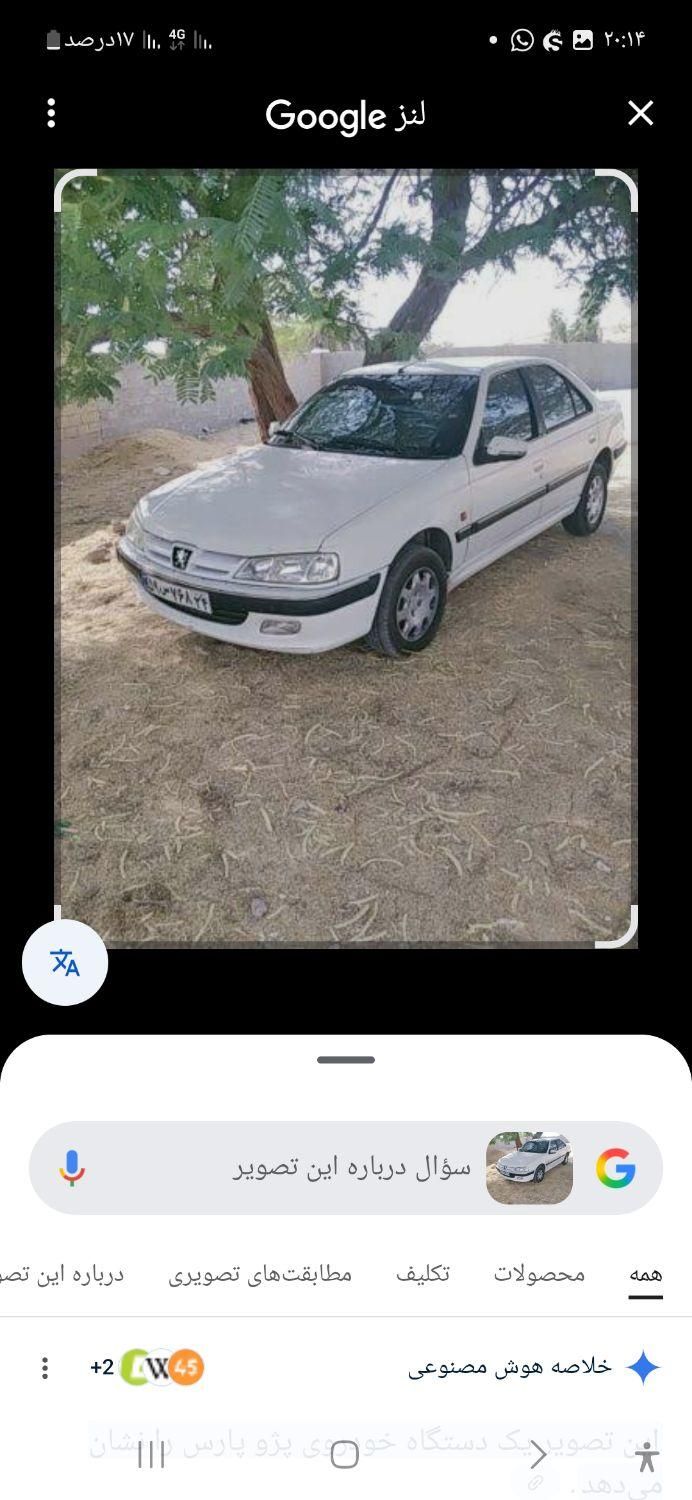Go back using system navigation
The height and width of the screenshot is (1500, 692).
point(538,1454)
